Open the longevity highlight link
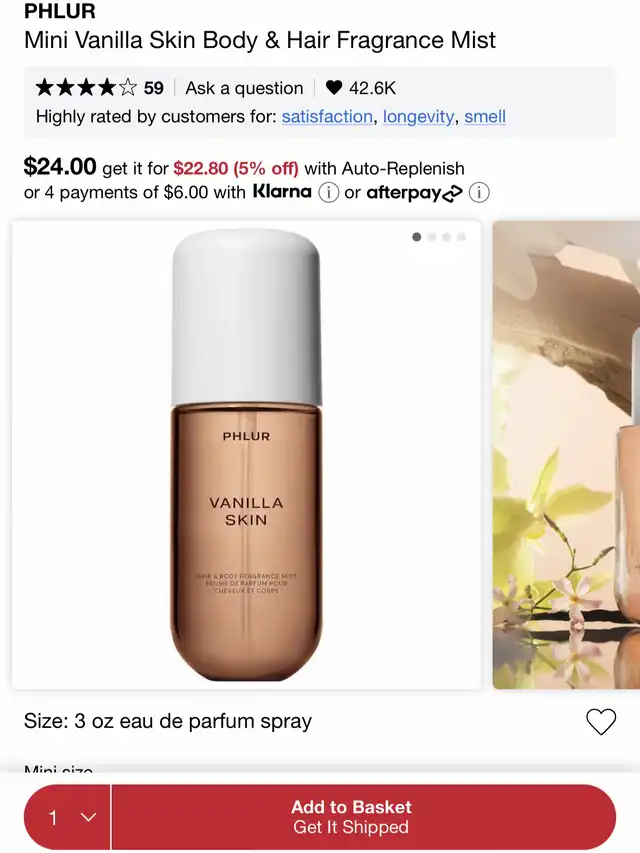This screenshot has height=853, width=640. [418, 116]
